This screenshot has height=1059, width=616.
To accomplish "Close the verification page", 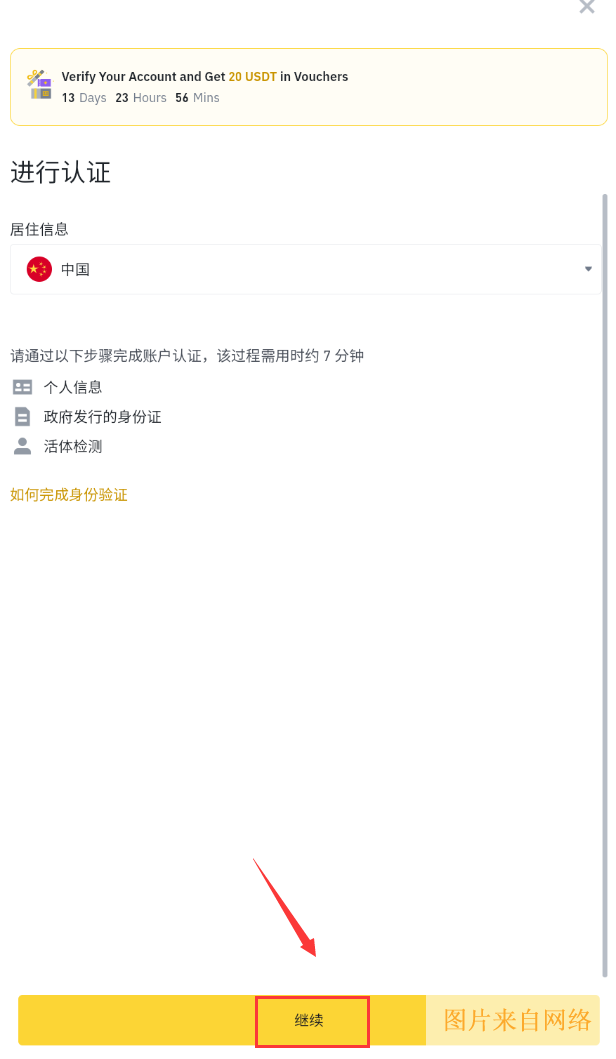I will (x=587, y=6).
